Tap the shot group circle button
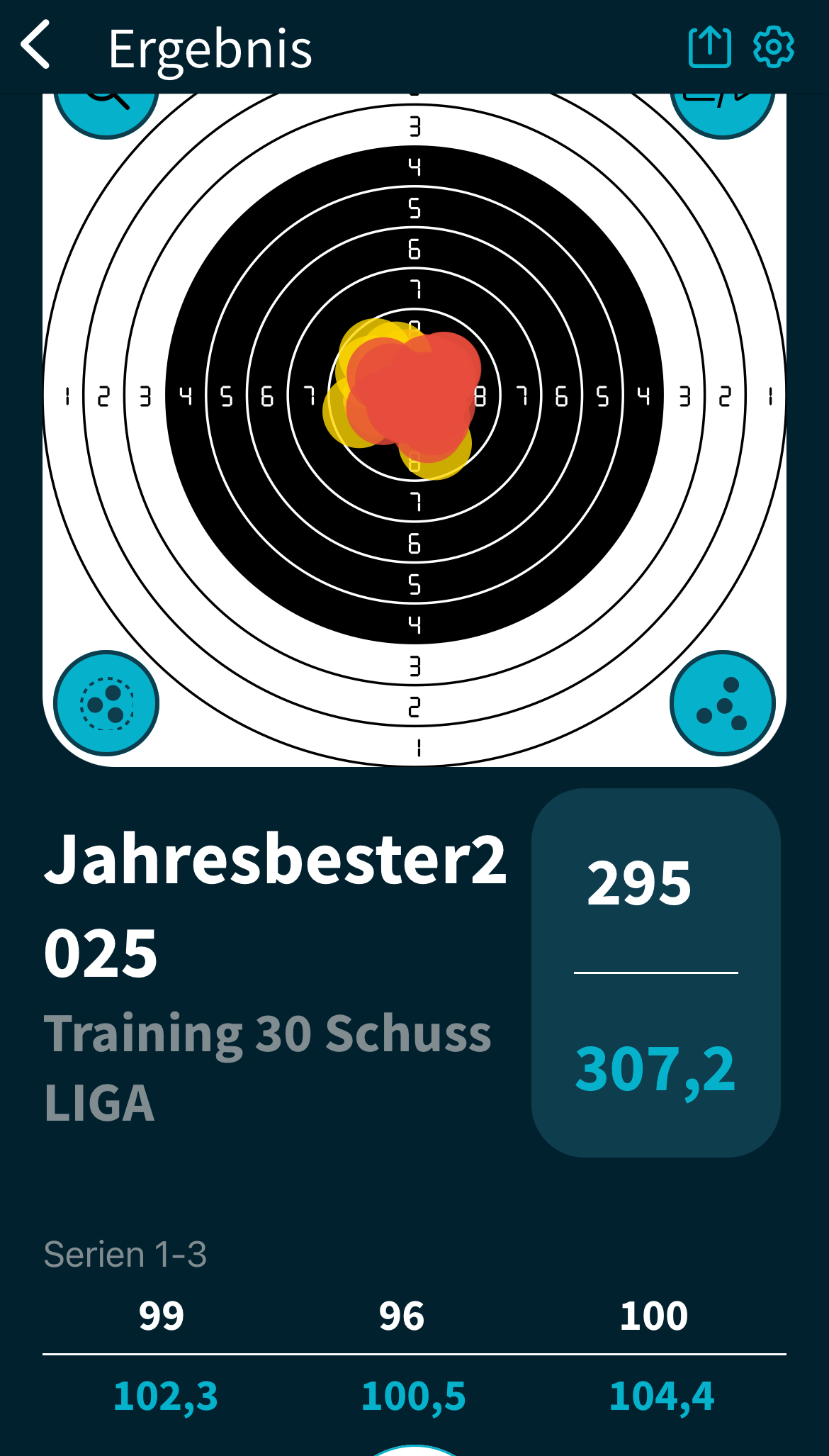The image size is (829, 1456). [106, 702]
